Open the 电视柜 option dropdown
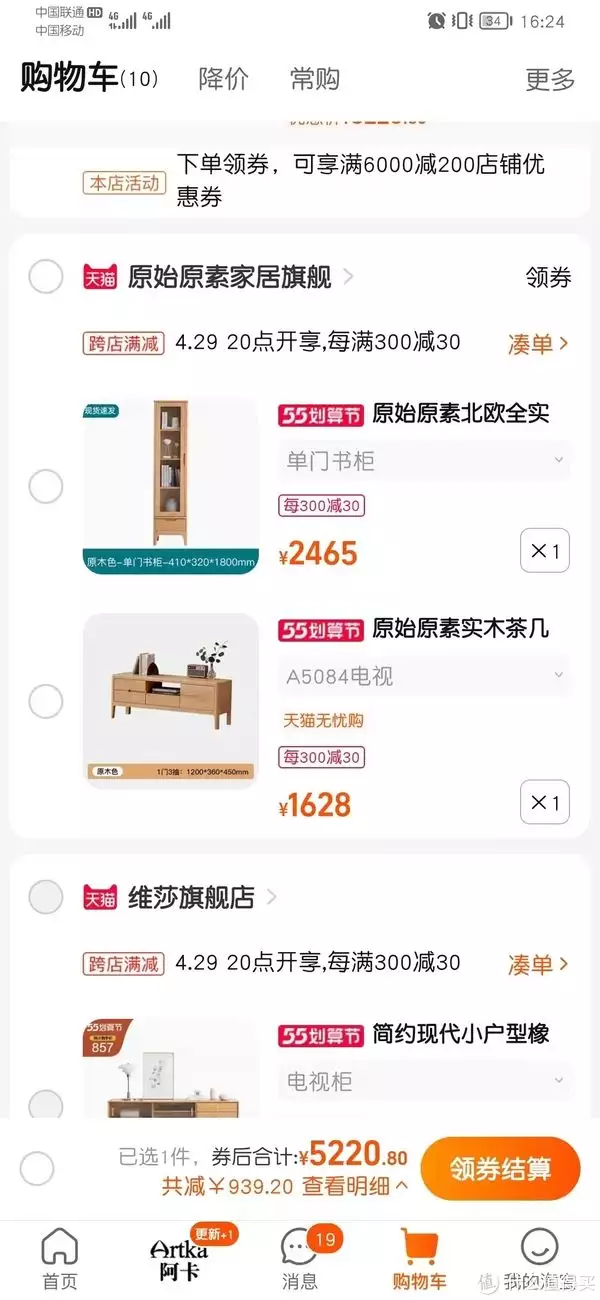600x1300 pixels. click(424, 1081)
